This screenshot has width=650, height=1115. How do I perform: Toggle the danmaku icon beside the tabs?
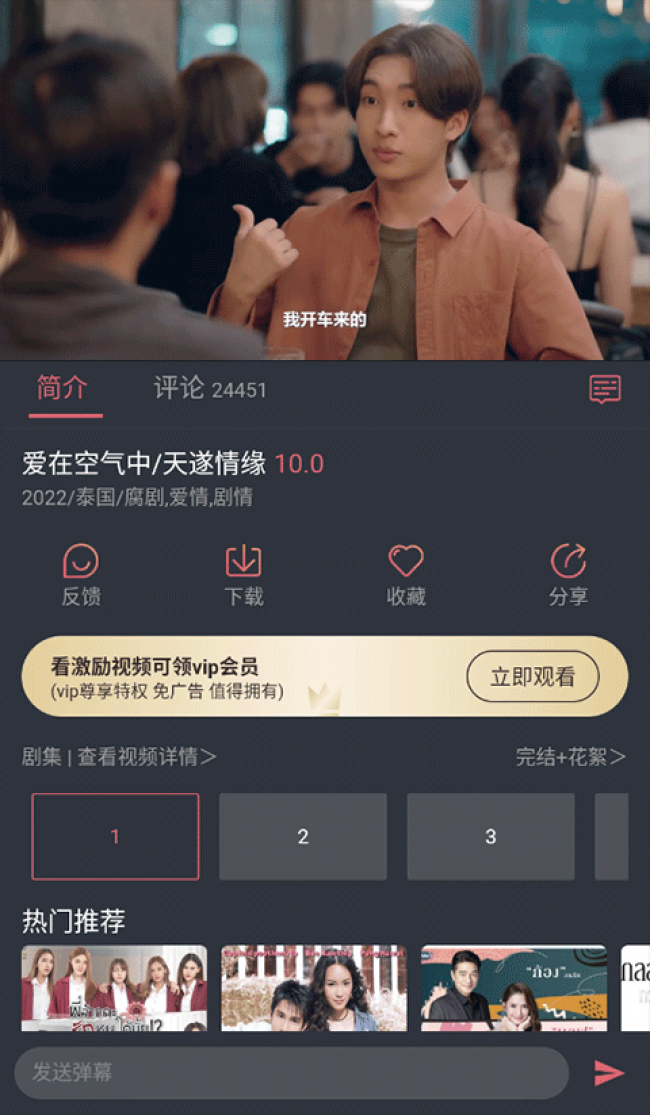605,389
